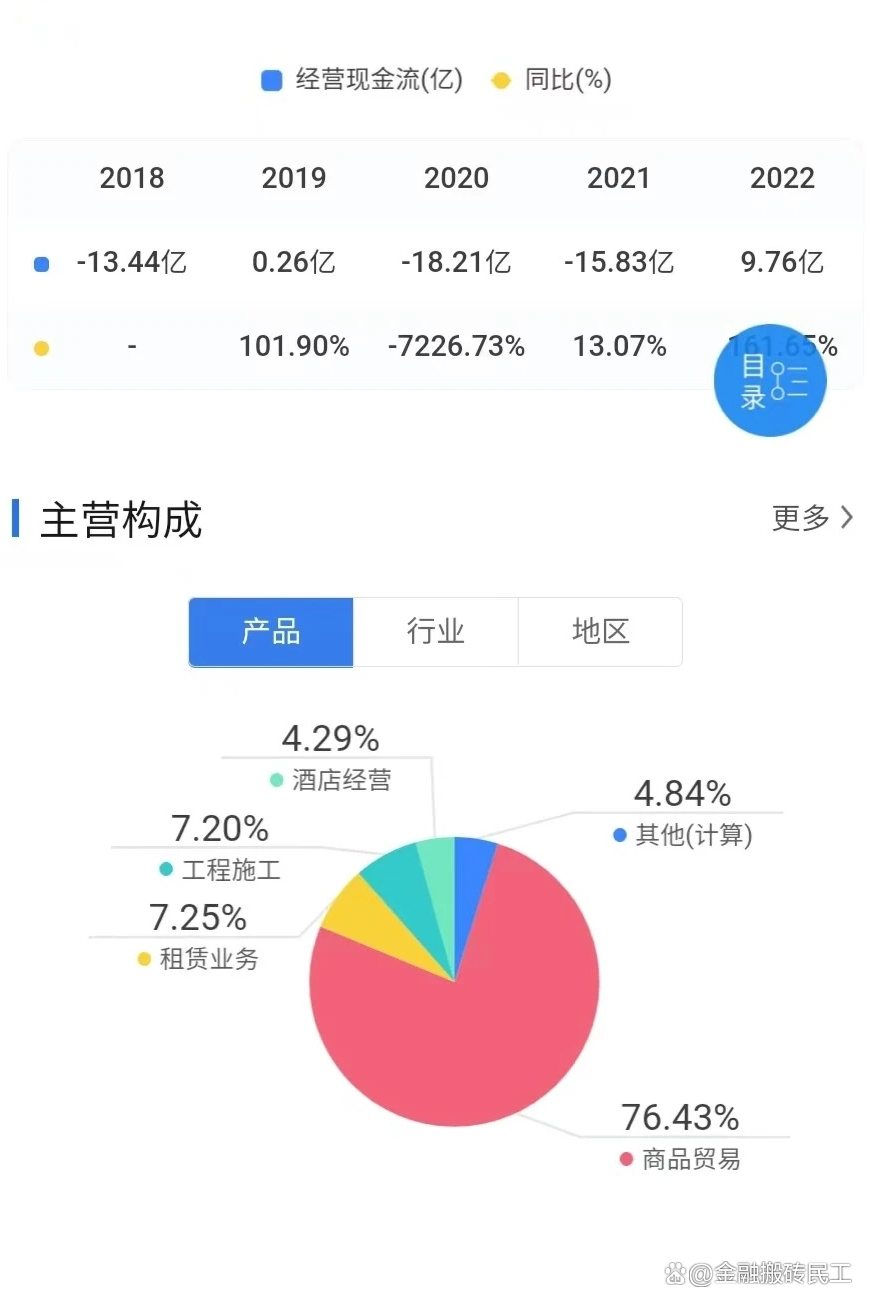Toggle the 酒店经营 slice in the pie chart
Viewport: 869px width, 1304px height.
[438, 878]
